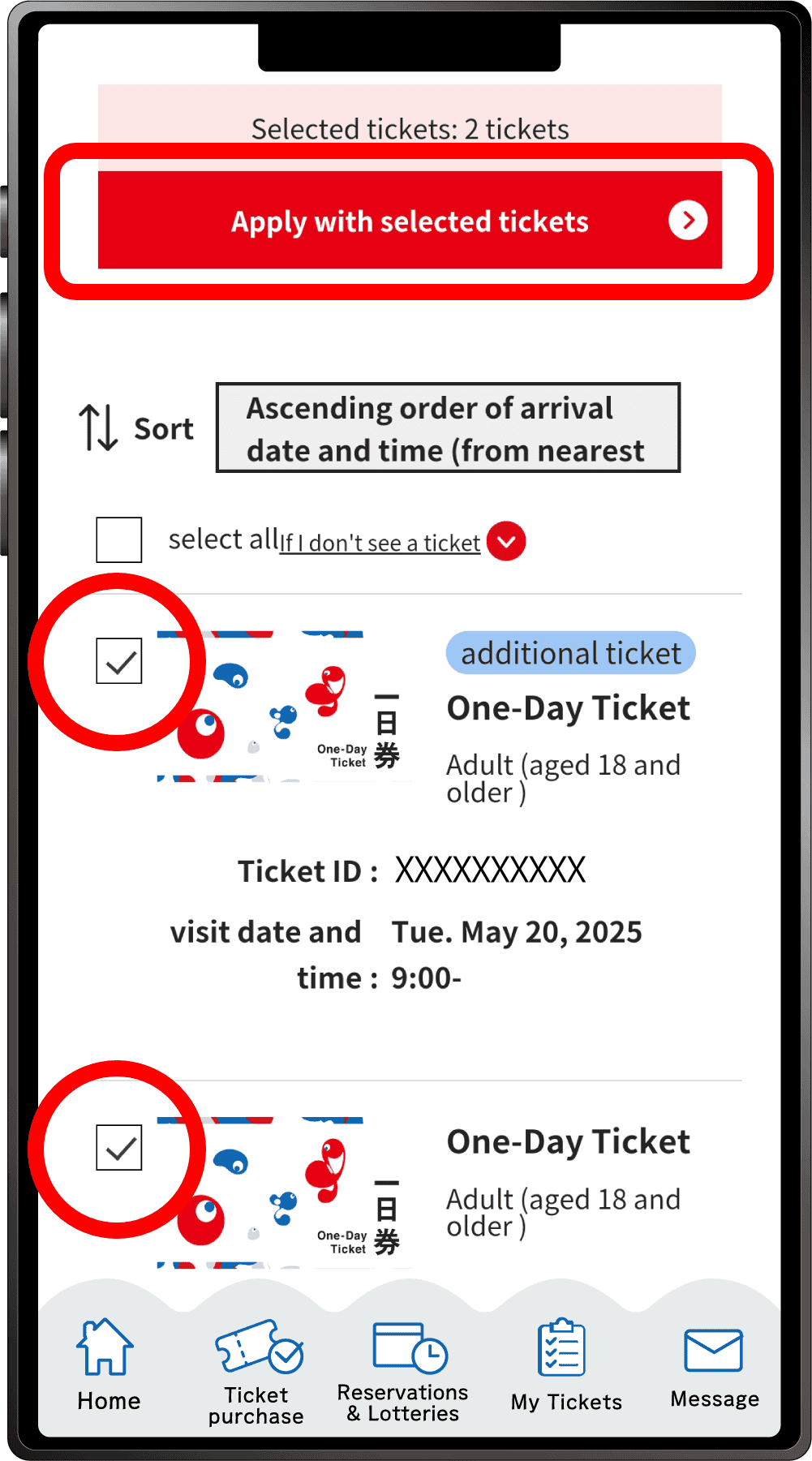Apply with selected tickets
The width and height of the screenshot is (812, 1461).
pyautogui.click(x=410, y=220)
